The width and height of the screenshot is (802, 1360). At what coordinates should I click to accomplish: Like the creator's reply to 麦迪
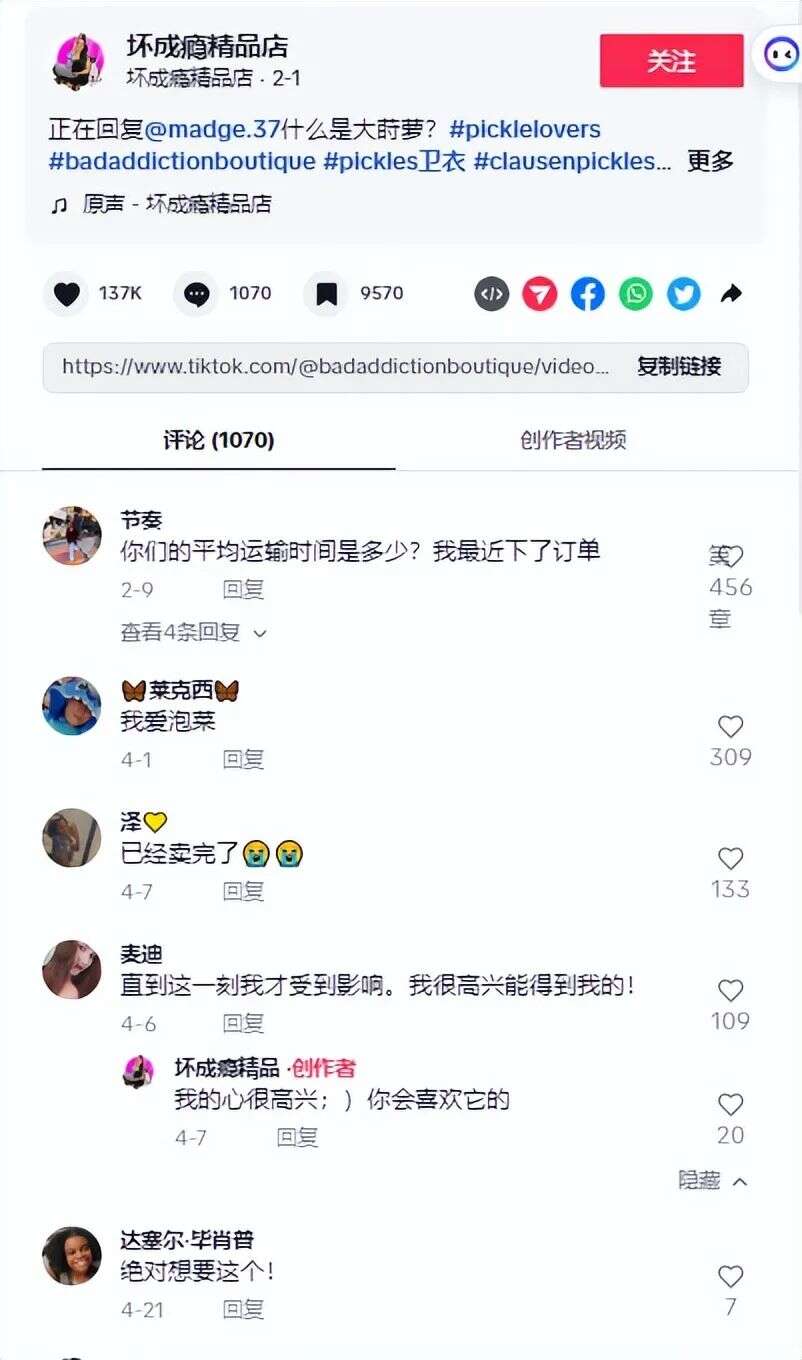pyautogui.click(x=730, y=1104)
